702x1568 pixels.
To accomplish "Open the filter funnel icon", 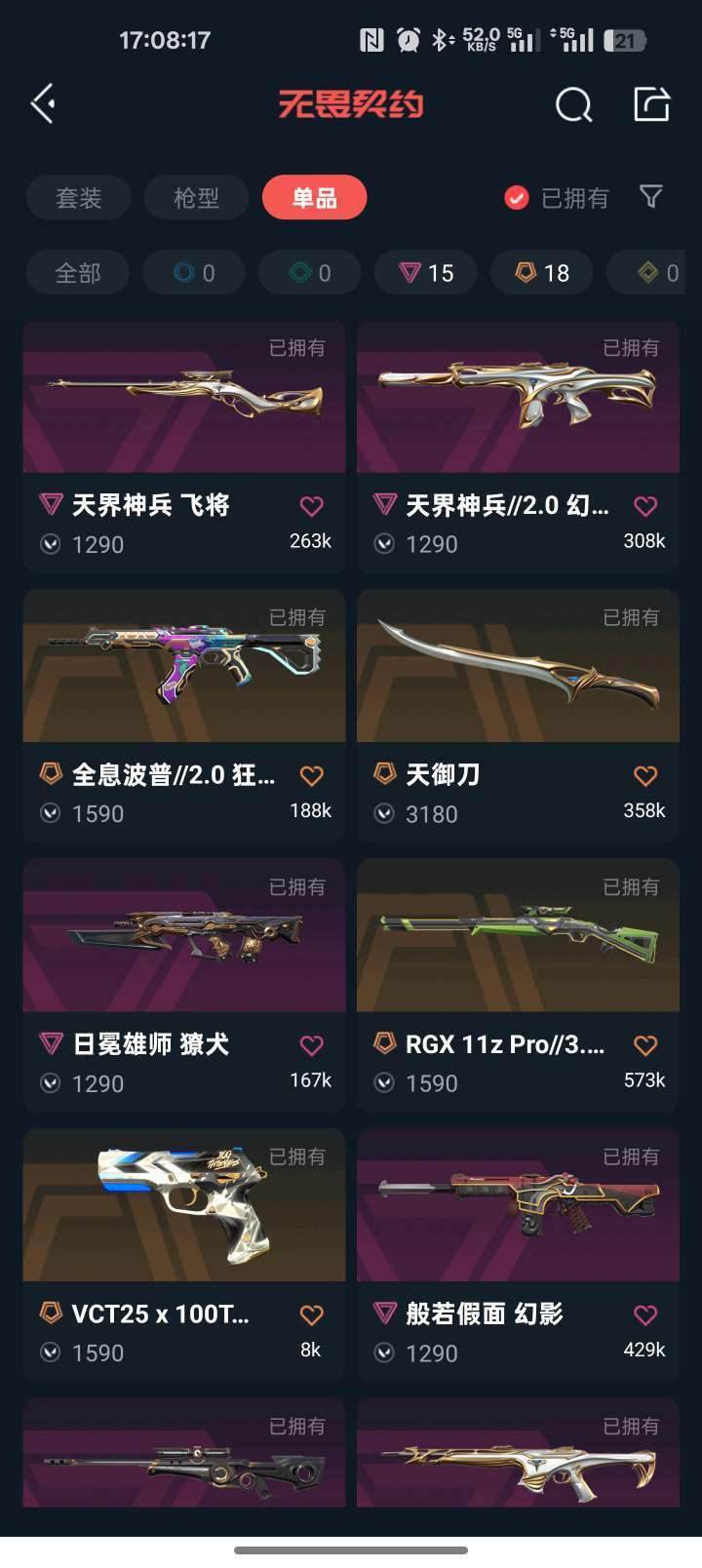I will click(x=651, y=197).
